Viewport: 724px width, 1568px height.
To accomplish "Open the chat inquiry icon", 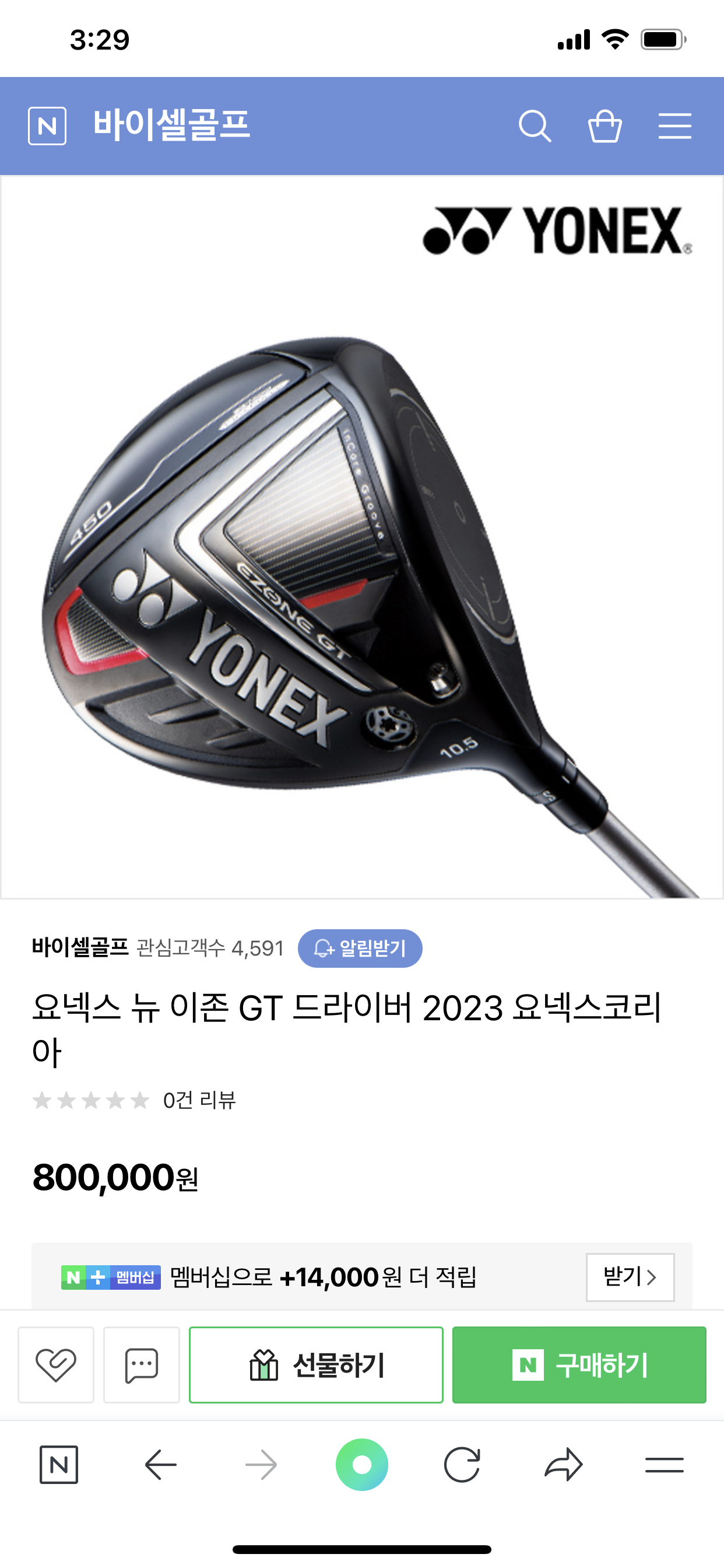I will [142, 1364].
